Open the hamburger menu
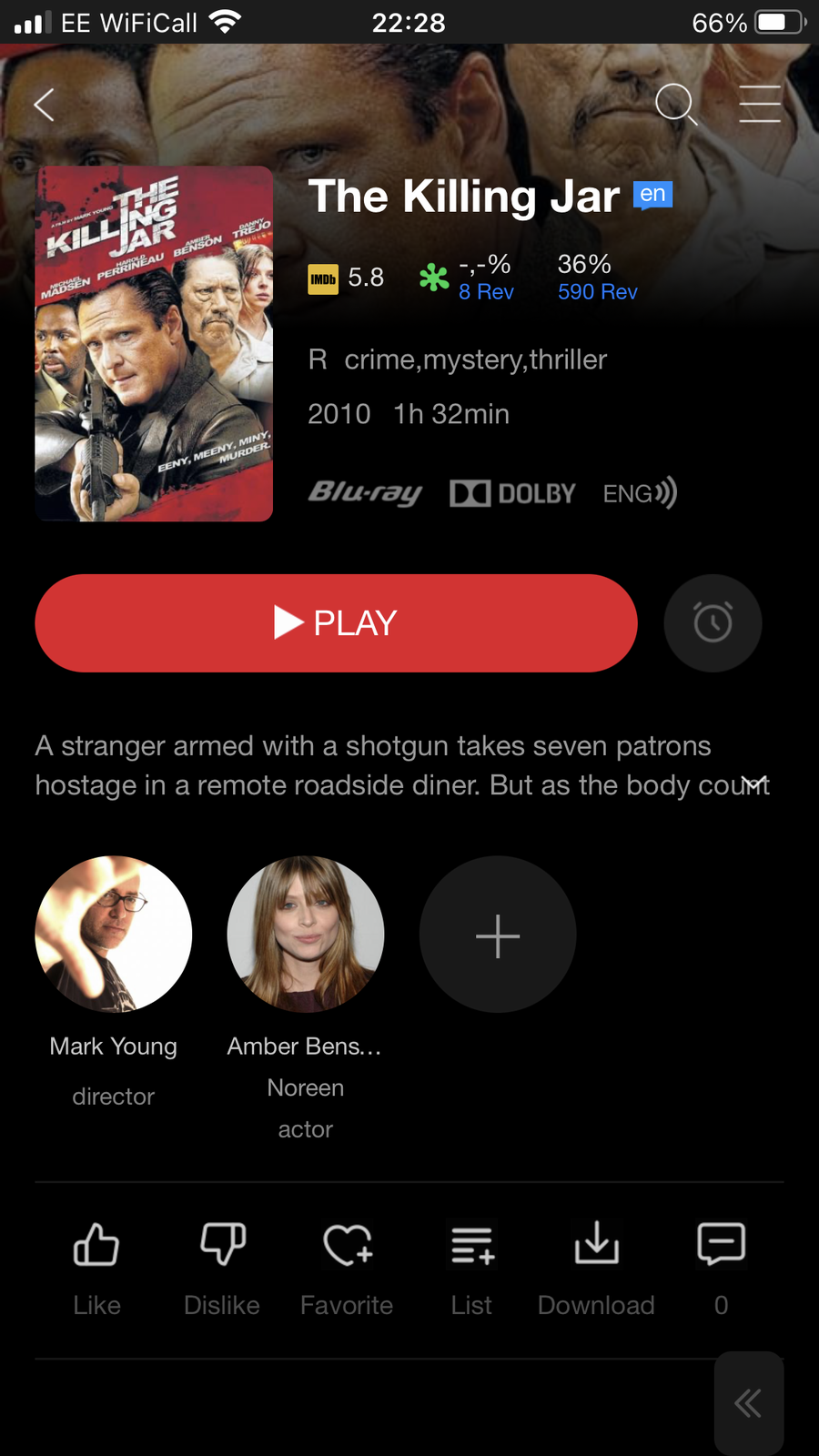Screen dimensions: 819x1456 759,104
